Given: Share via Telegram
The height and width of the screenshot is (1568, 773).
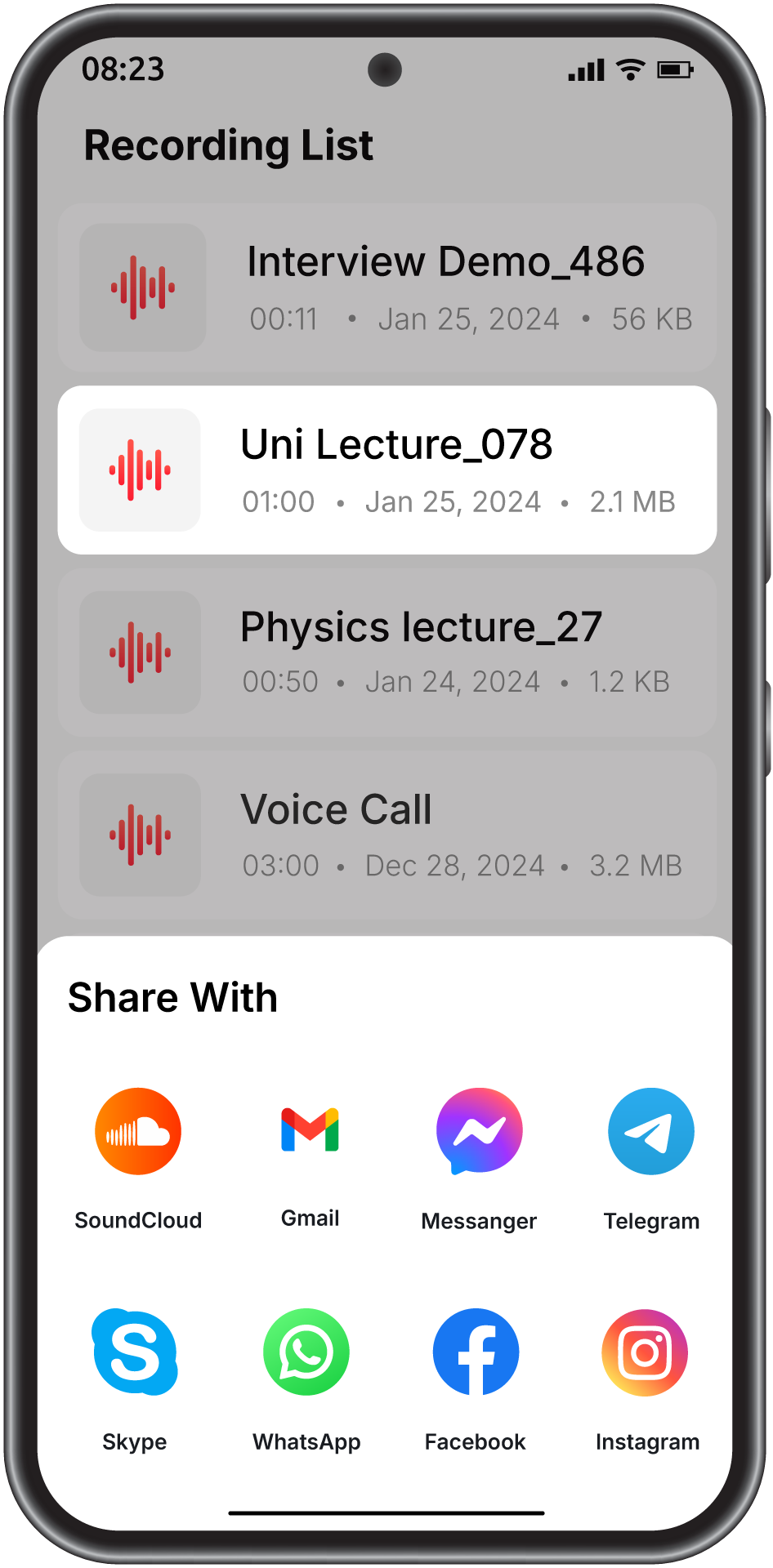Looking at the screenshot, I should click(651, 1130).
